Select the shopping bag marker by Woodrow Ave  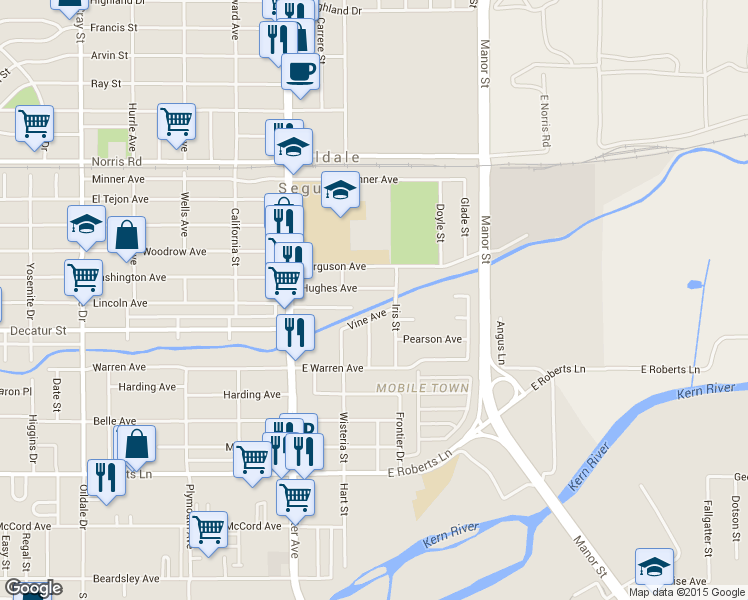[x=126, y=238]
